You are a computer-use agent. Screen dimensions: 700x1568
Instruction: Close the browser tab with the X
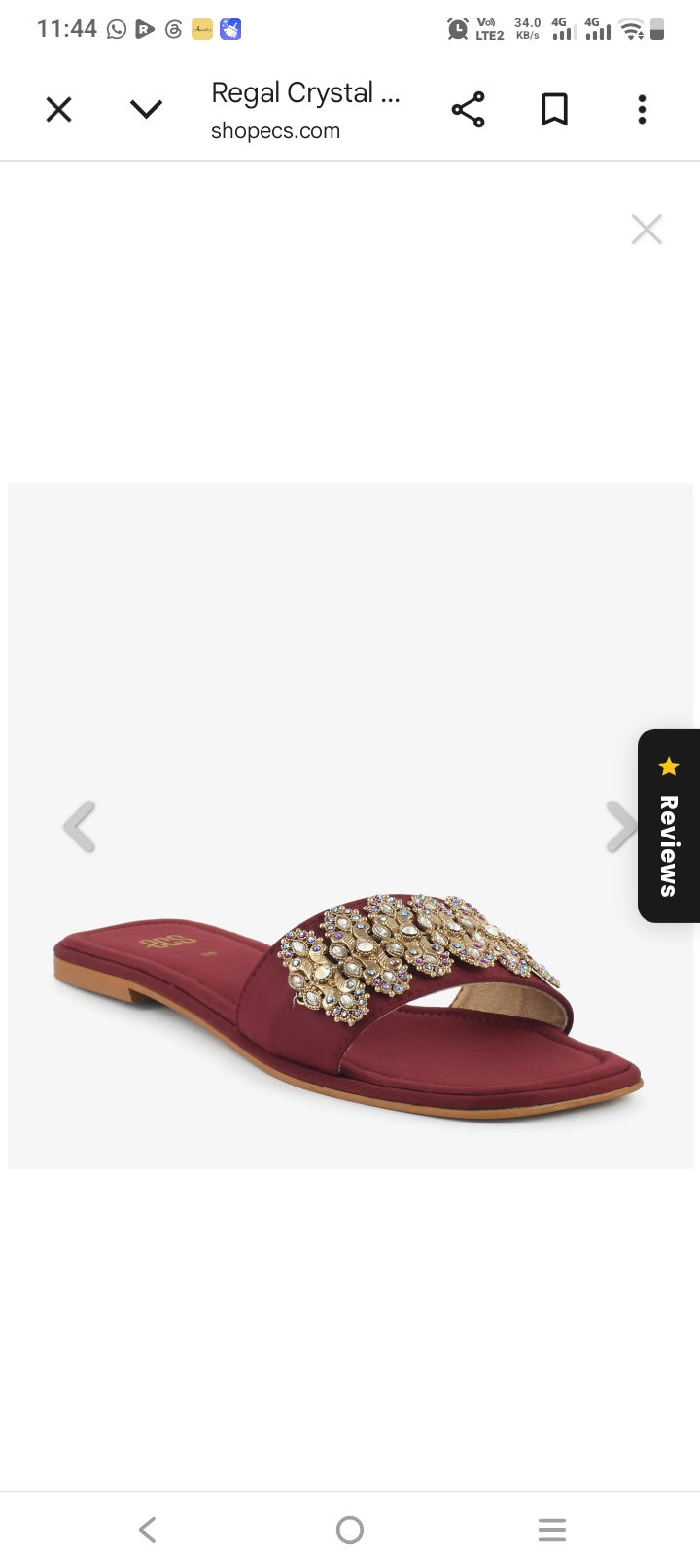pos(59,110)
